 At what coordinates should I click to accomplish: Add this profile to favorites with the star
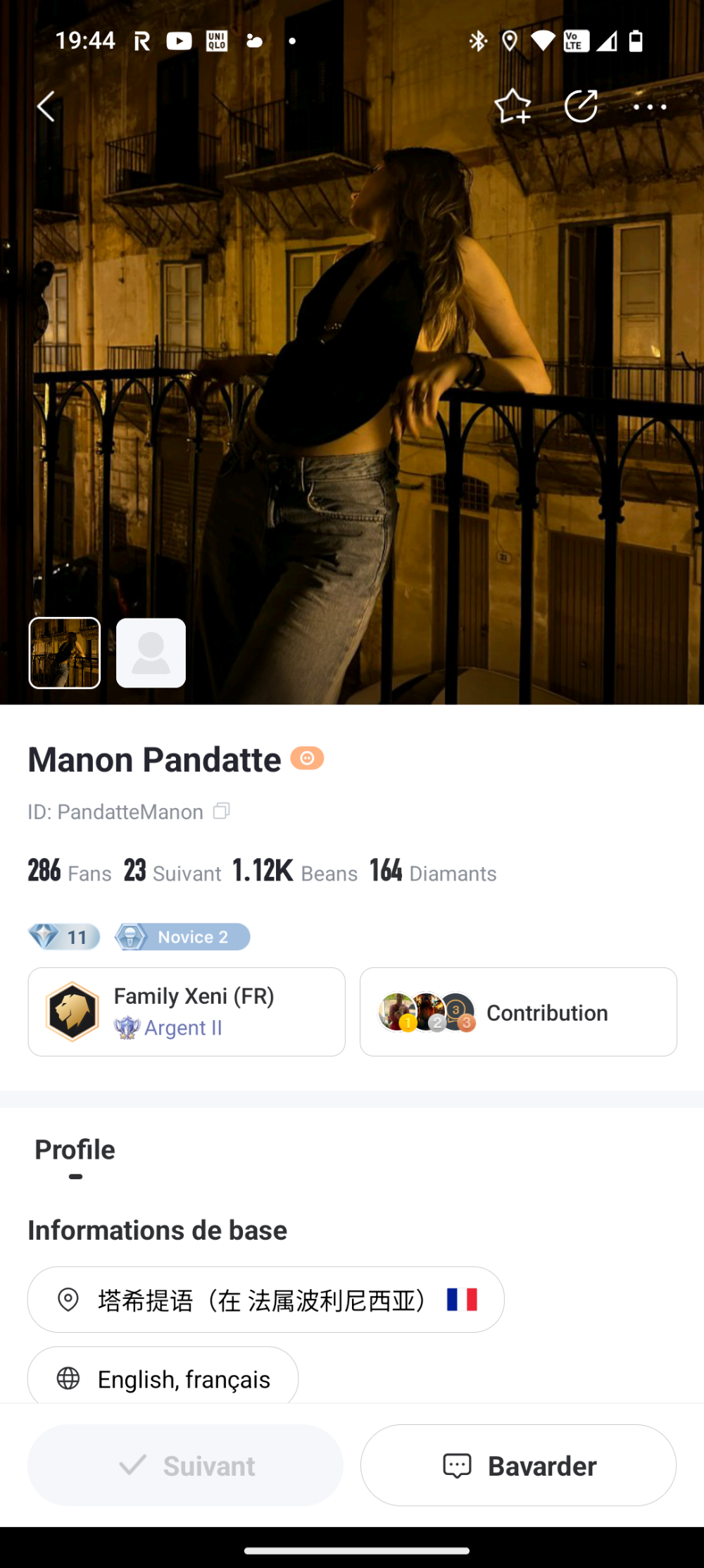pos(513,106)
